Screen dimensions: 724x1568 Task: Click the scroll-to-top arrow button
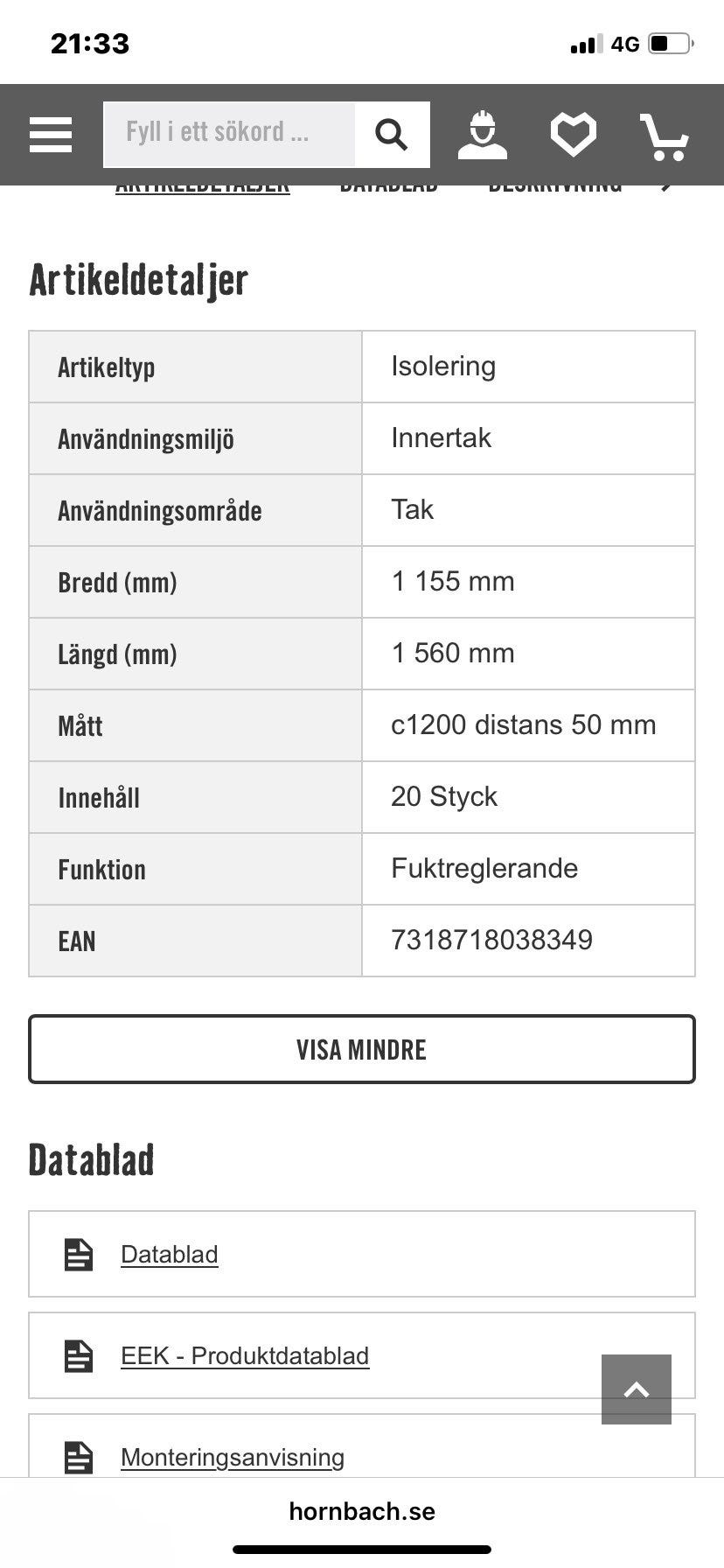point(636,1389)
